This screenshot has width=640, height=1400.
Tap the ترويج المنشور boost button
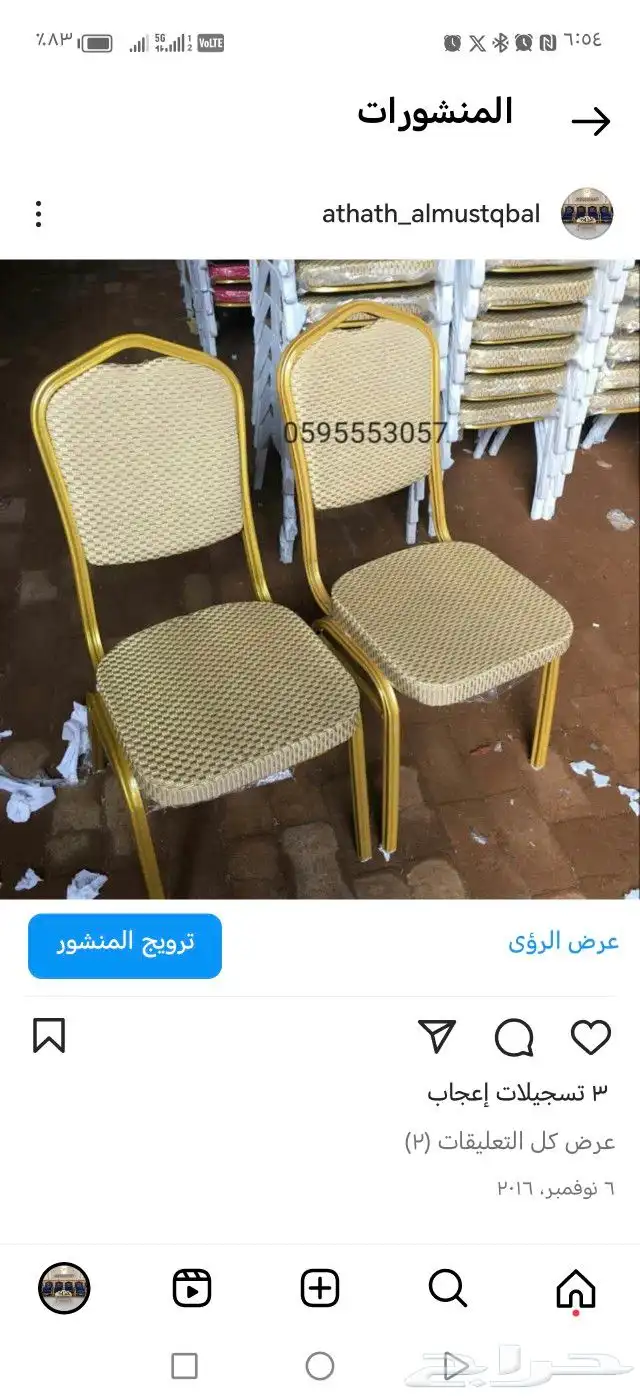point(125,945)
